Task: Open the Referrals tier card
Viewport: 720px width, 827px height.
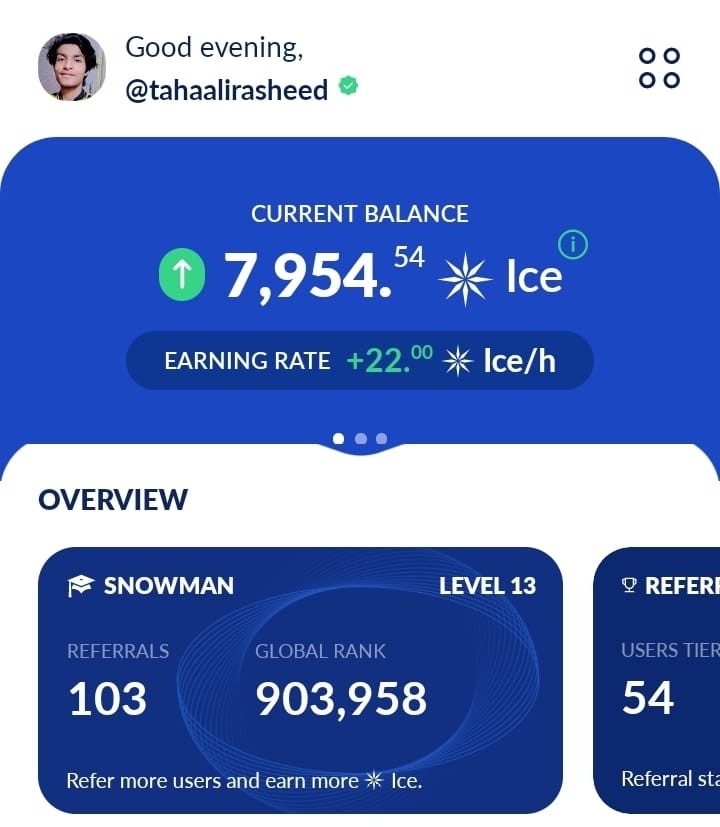Action: (x=660, y=680)
